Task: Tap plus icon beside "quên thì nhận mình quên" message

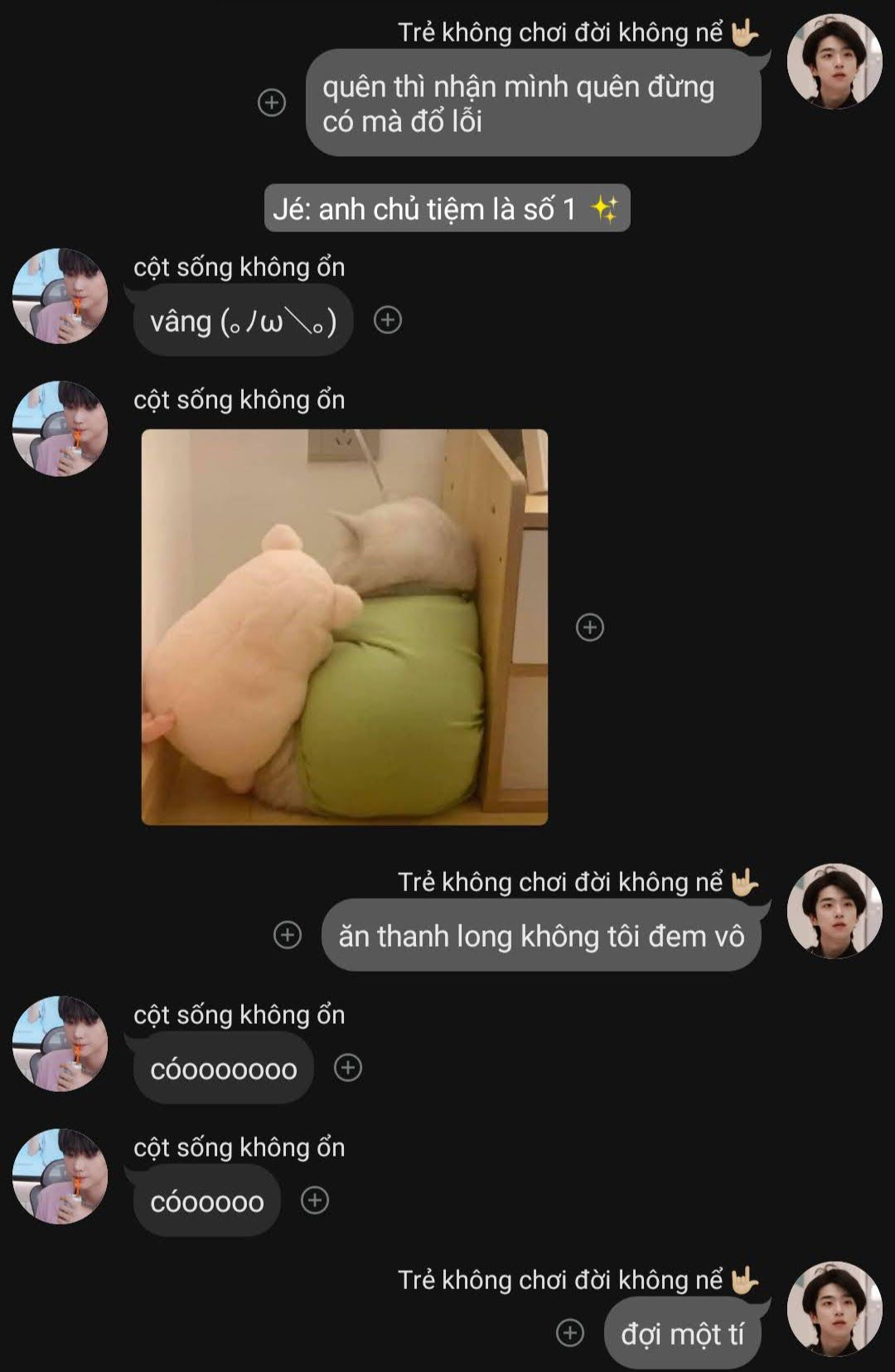Action: tap(272, 103)
